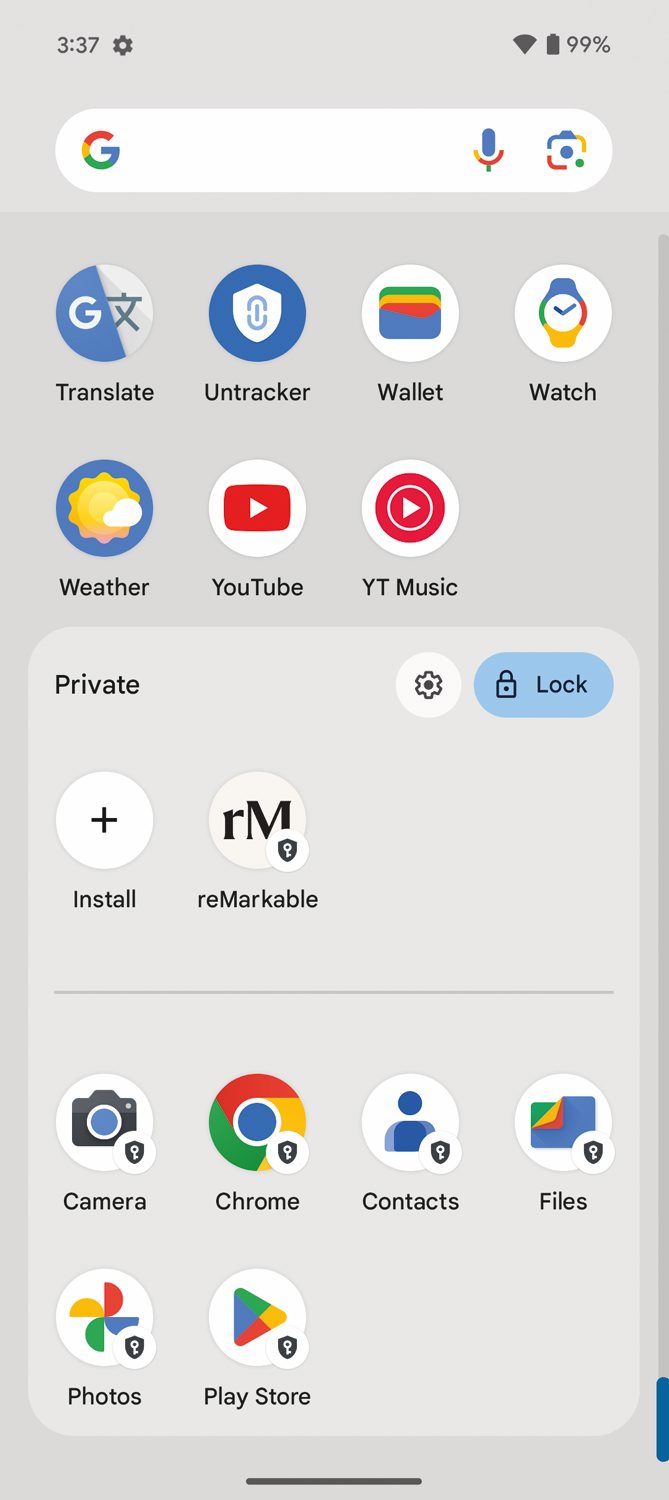Open Google Lens camera search
The width and height of the screenshot is (669, 1500).
pyautogui.click(x=566, y=150)
